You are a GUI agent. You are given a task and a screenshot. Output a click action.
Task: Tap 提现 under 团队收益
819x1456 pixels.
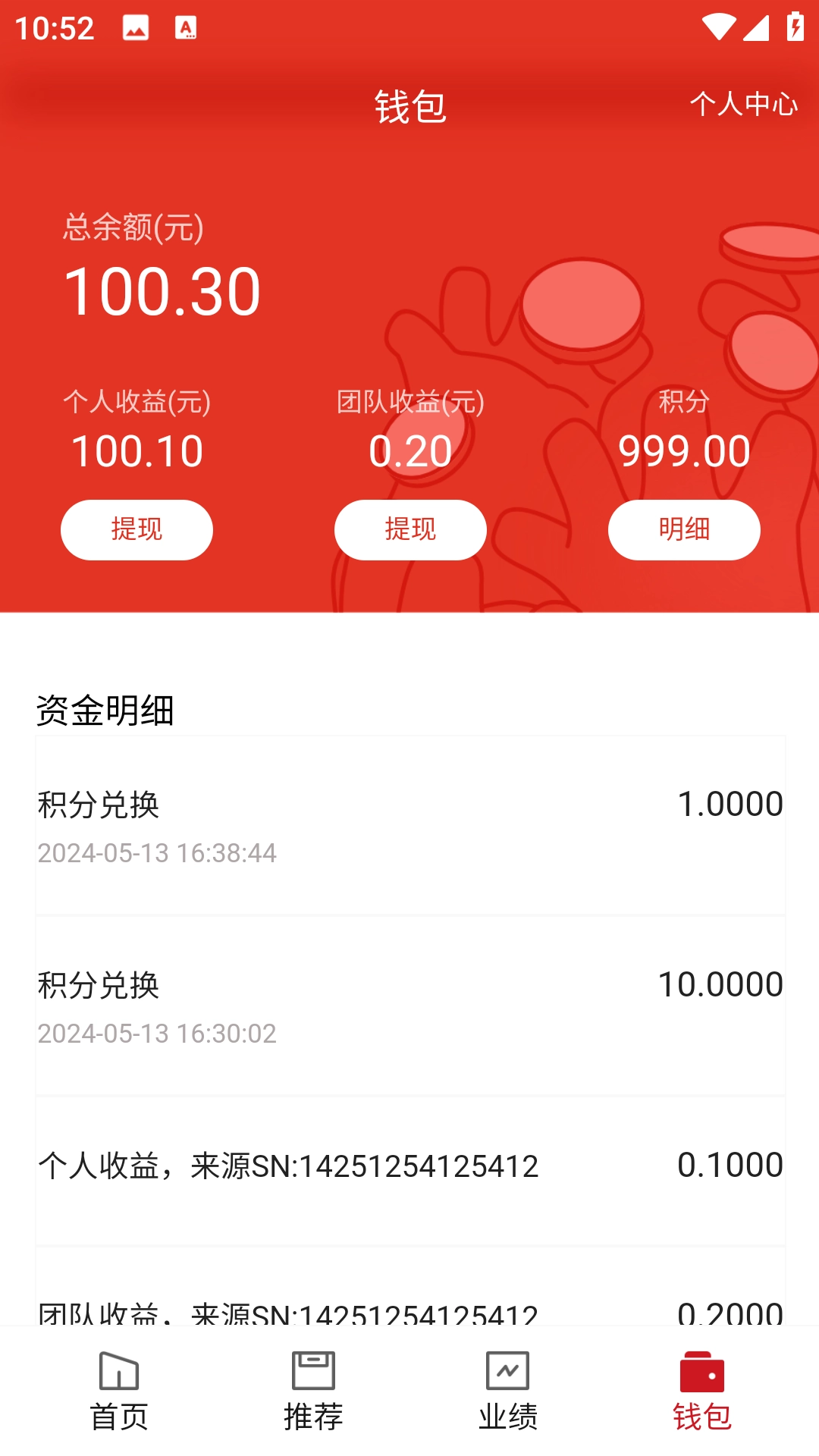click(x=409, y=529)
